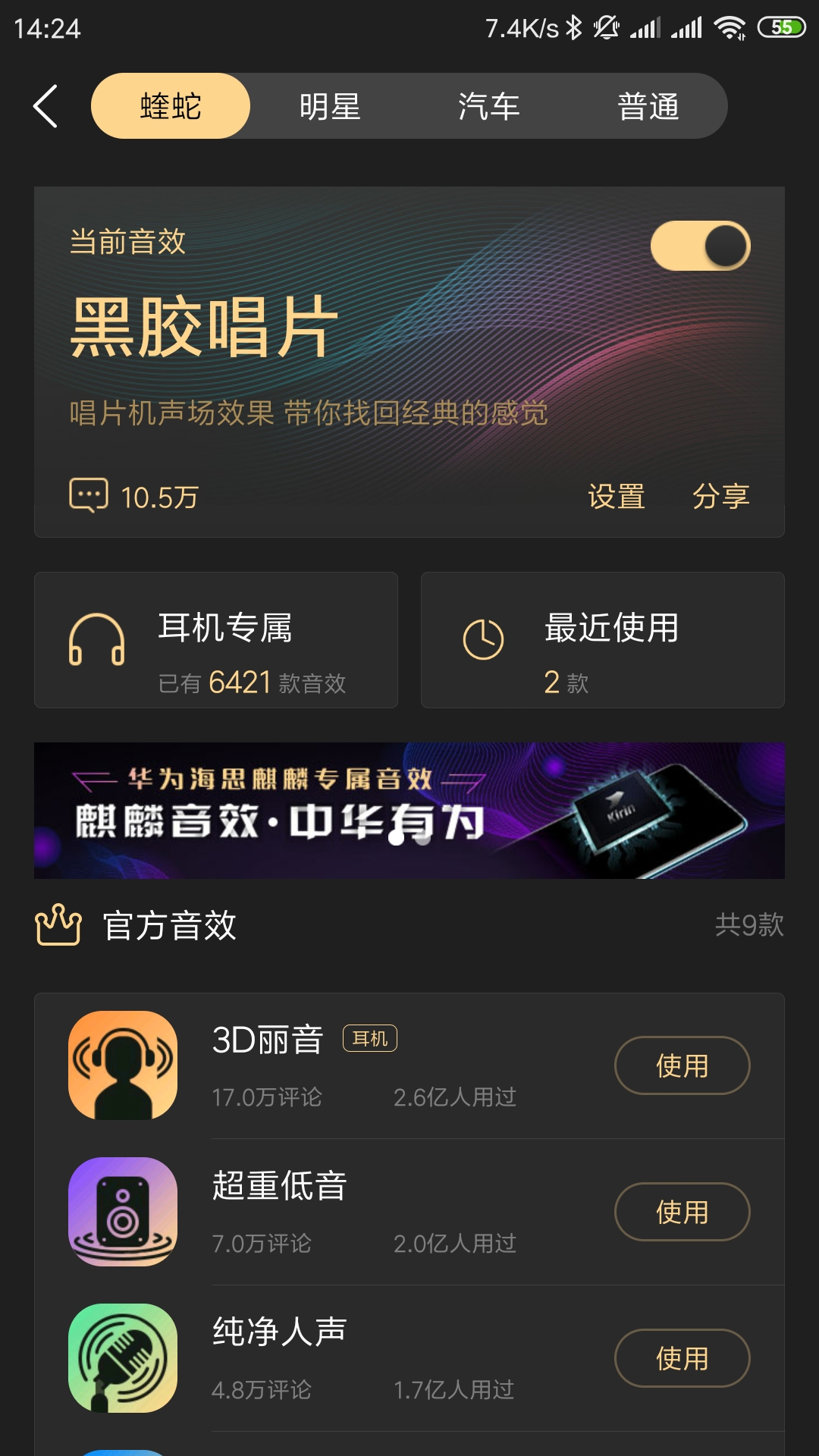Share the 黑胶唱片 sound effect
Screen dimensions: 819x1456
720,497
